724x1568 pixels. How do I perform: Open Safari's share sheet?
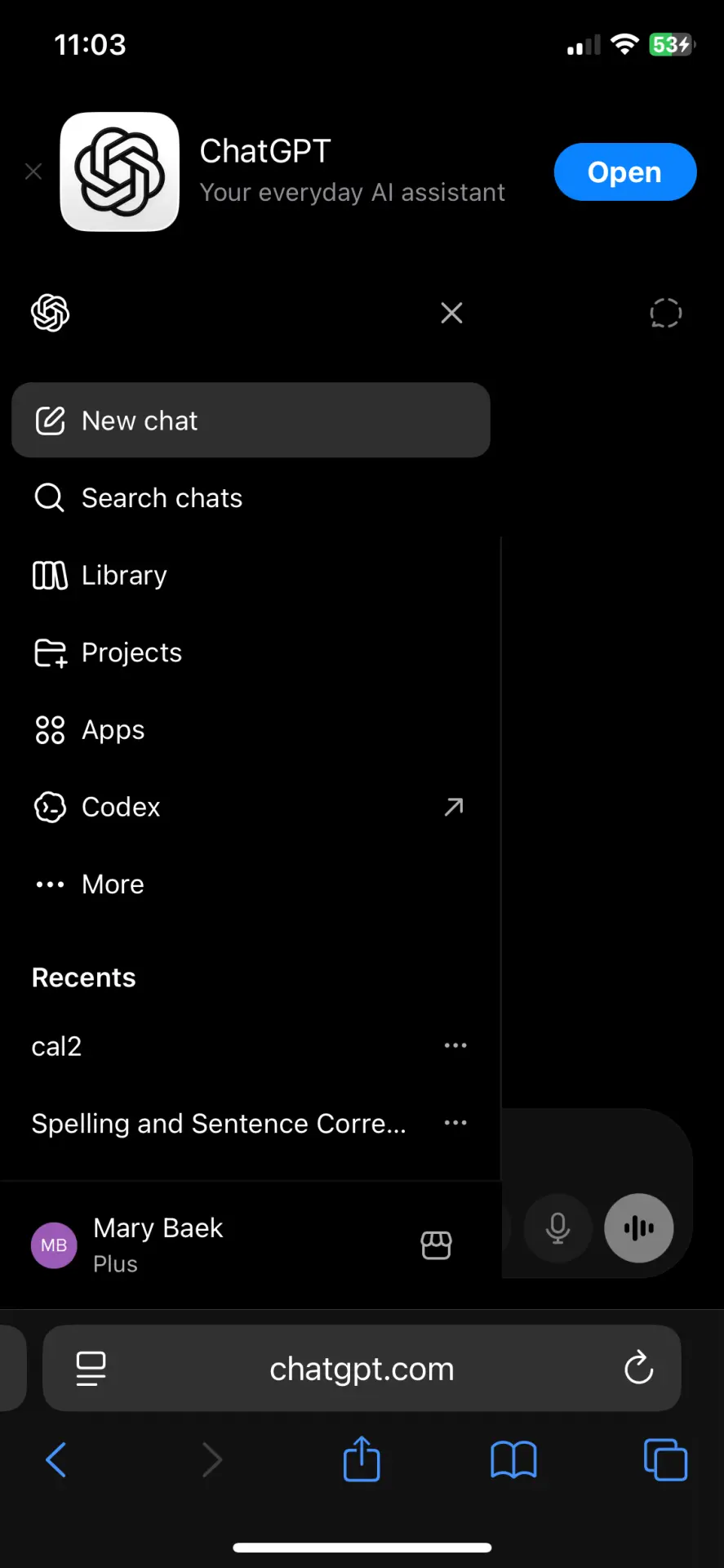tap(362, 1459)
